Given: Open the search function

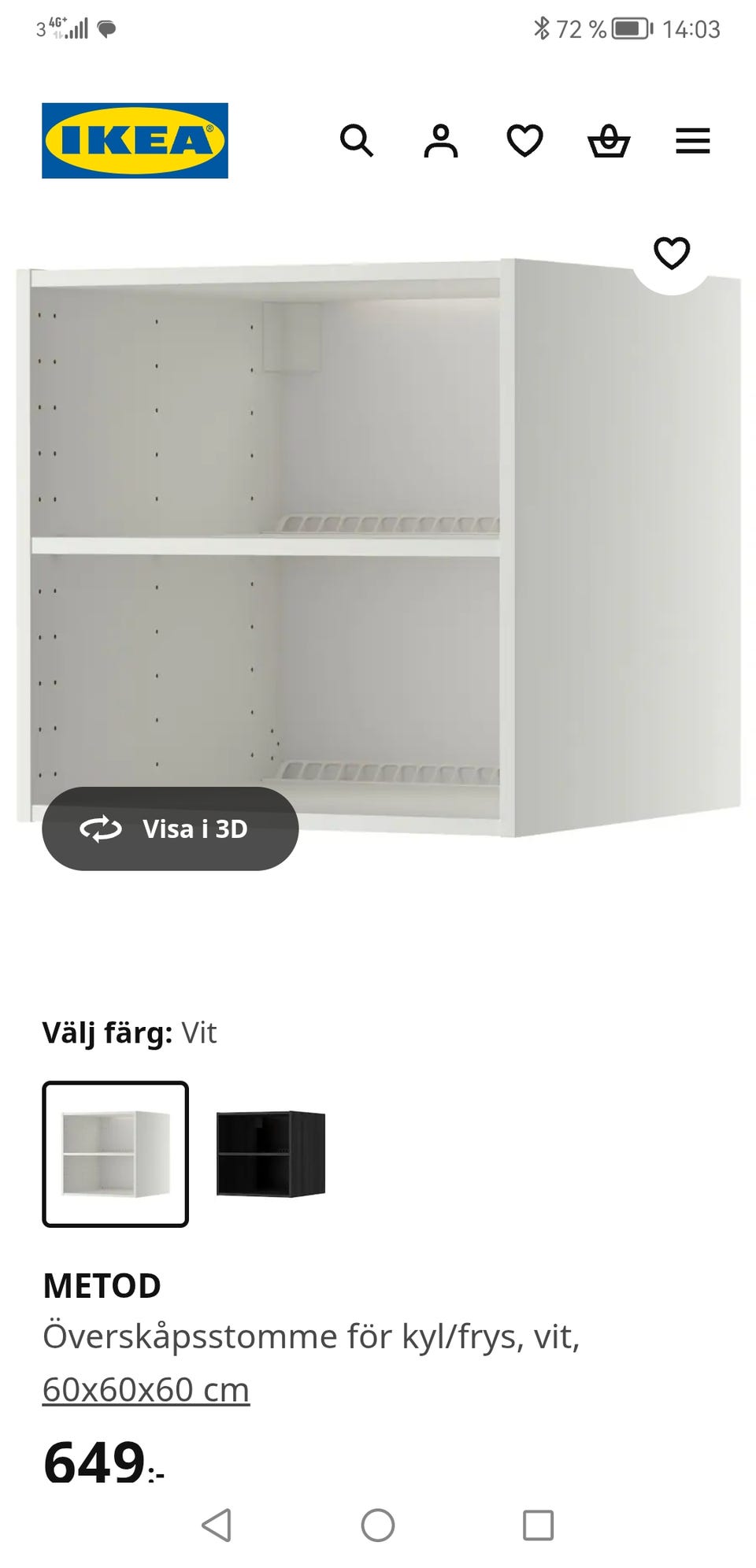Looking at the screenshot, I should tap(358, 142).
